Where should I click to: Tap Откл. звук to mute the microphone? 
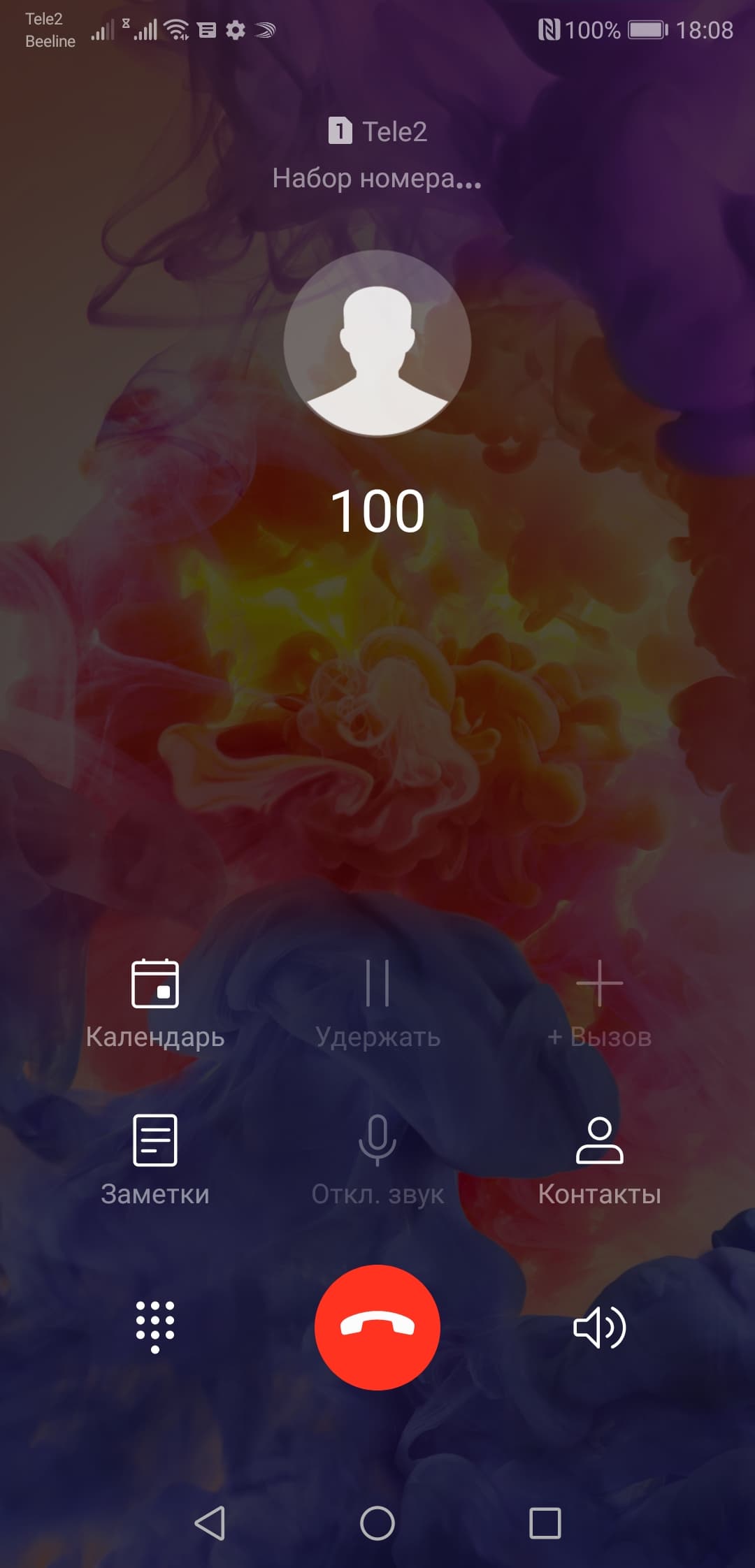(x=377, y=1160)
